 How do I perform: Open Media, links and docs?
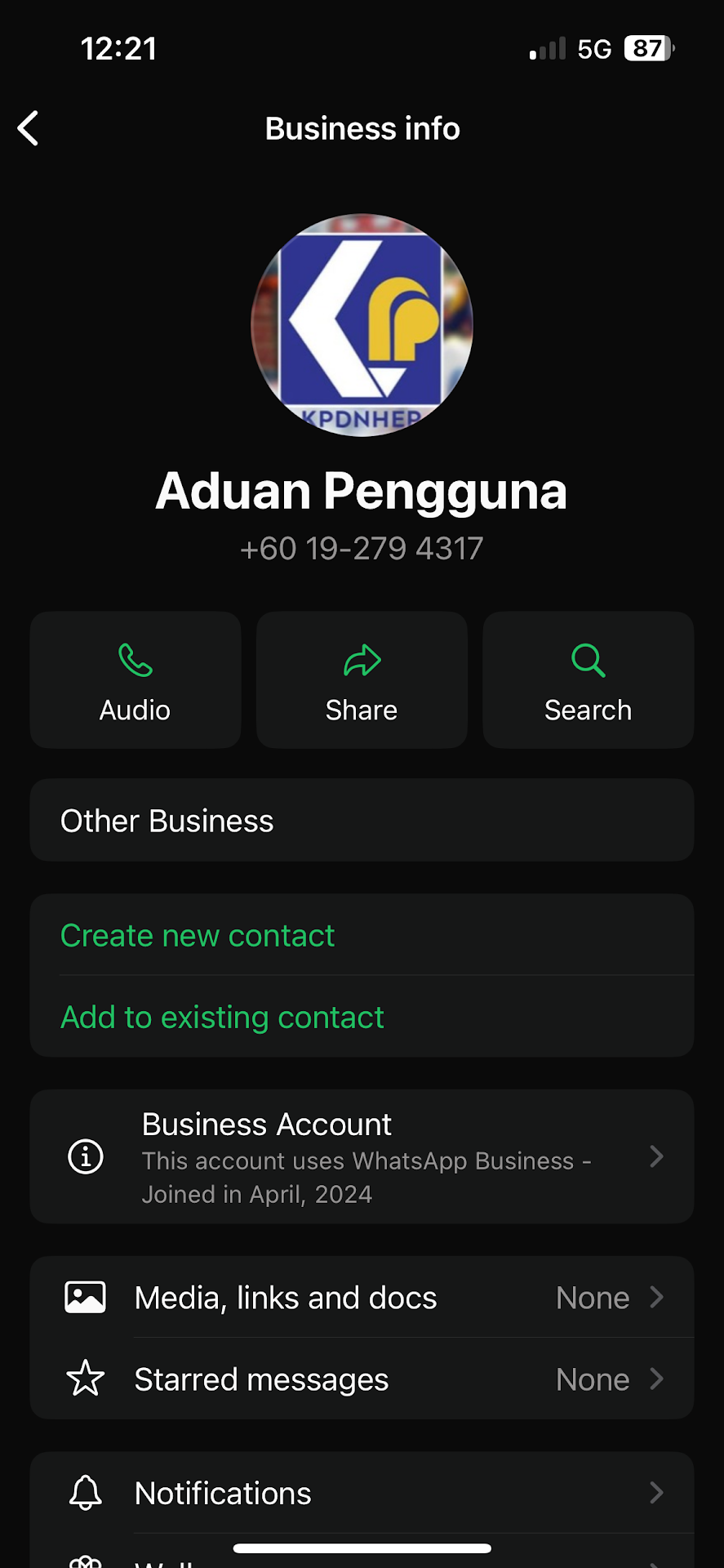pyautogui.click(x=362, y=1297)
